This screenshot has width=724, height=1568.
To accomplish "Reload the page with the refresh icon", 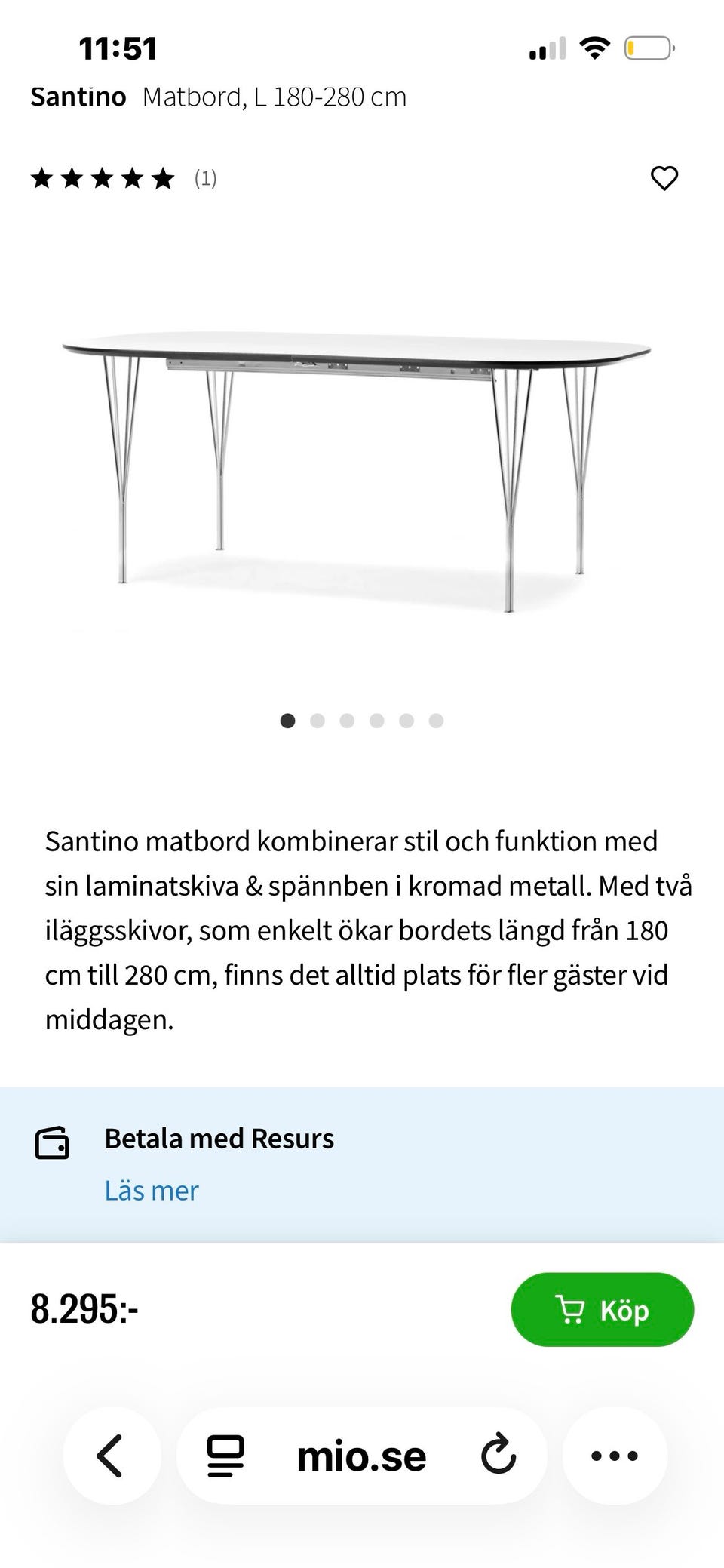I will 497,1456.
